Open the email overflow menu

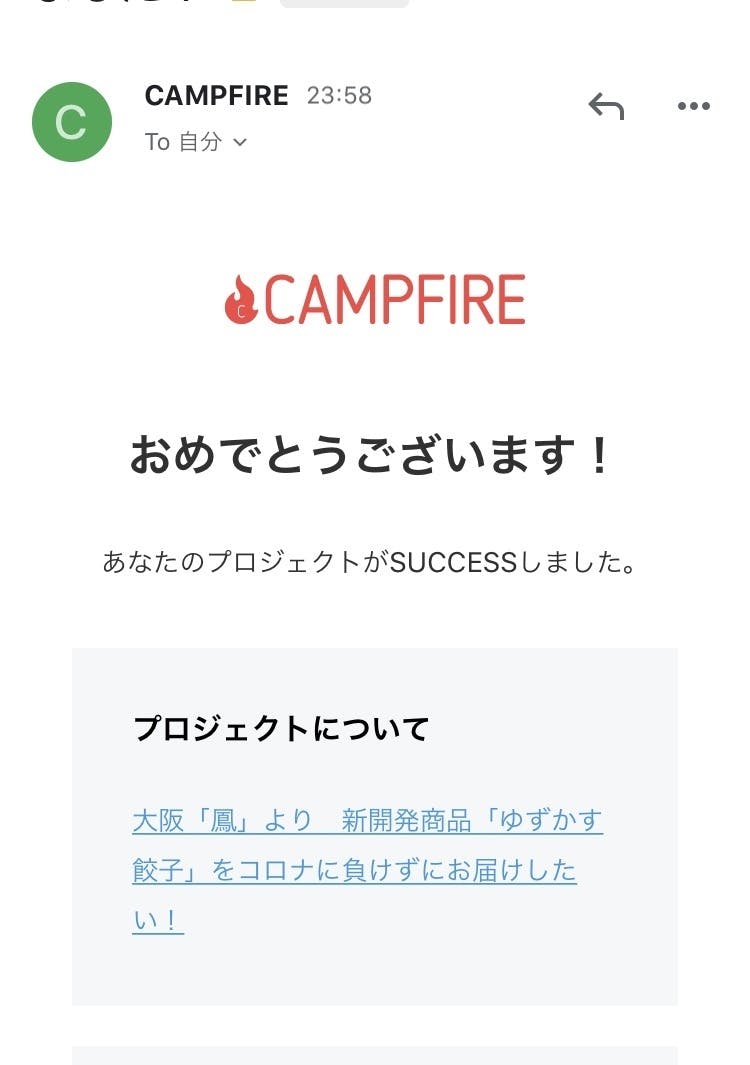693,107
